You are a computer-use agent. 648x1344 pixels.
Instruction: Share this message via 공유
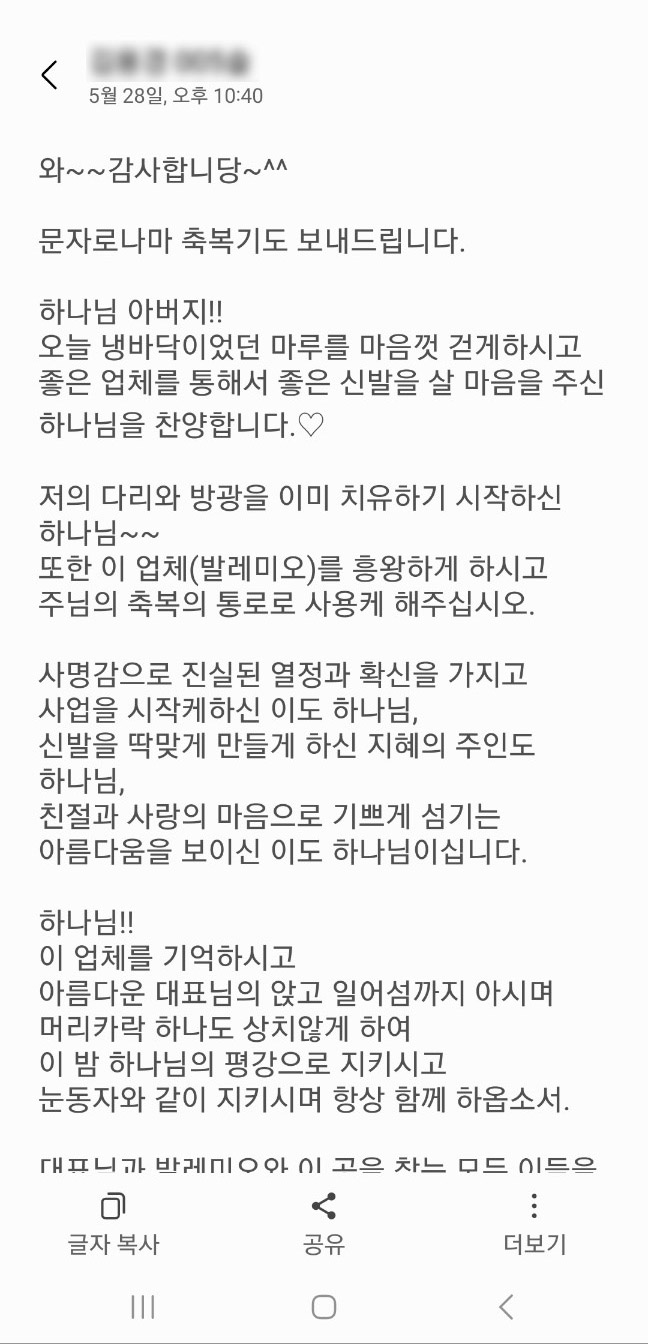324,1224
